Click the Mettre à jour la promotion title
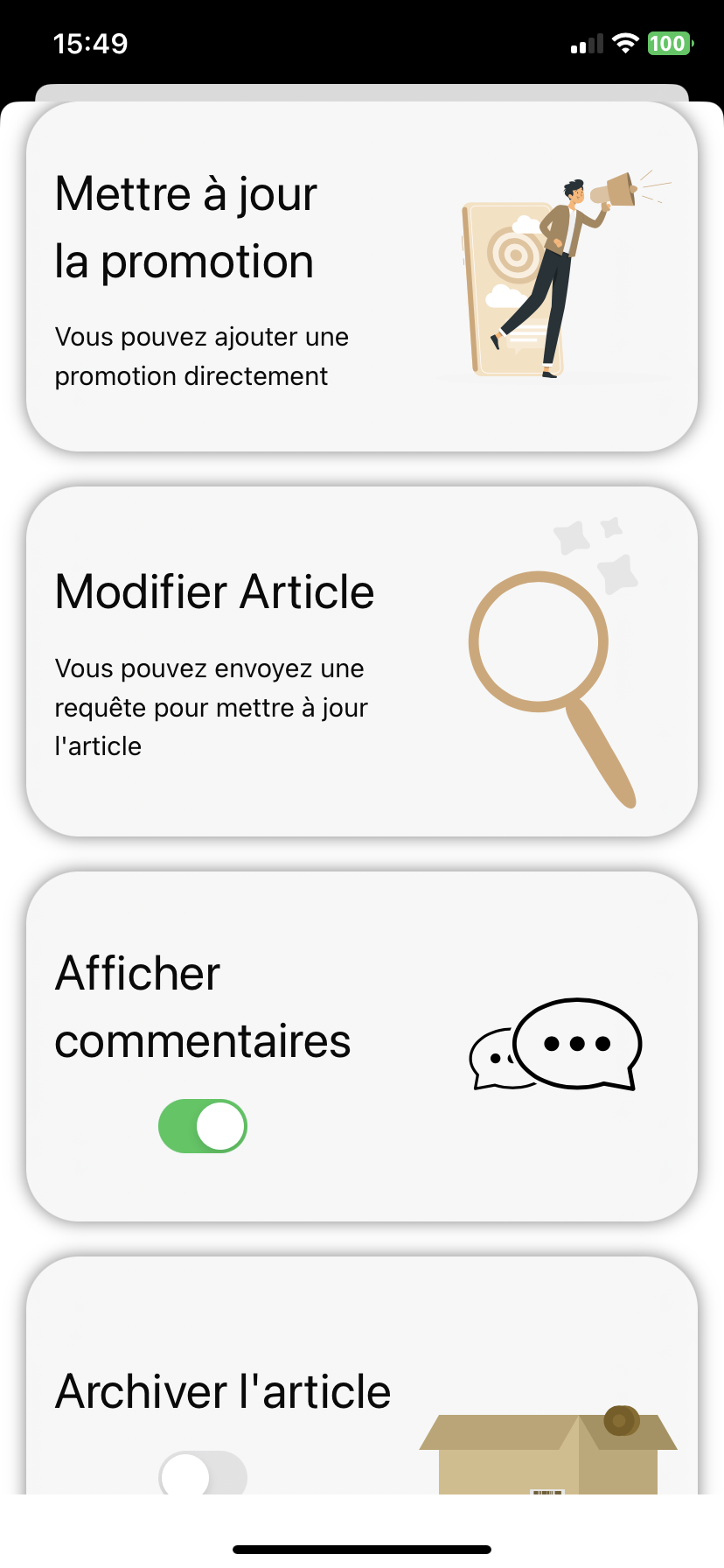 point(185,226)
